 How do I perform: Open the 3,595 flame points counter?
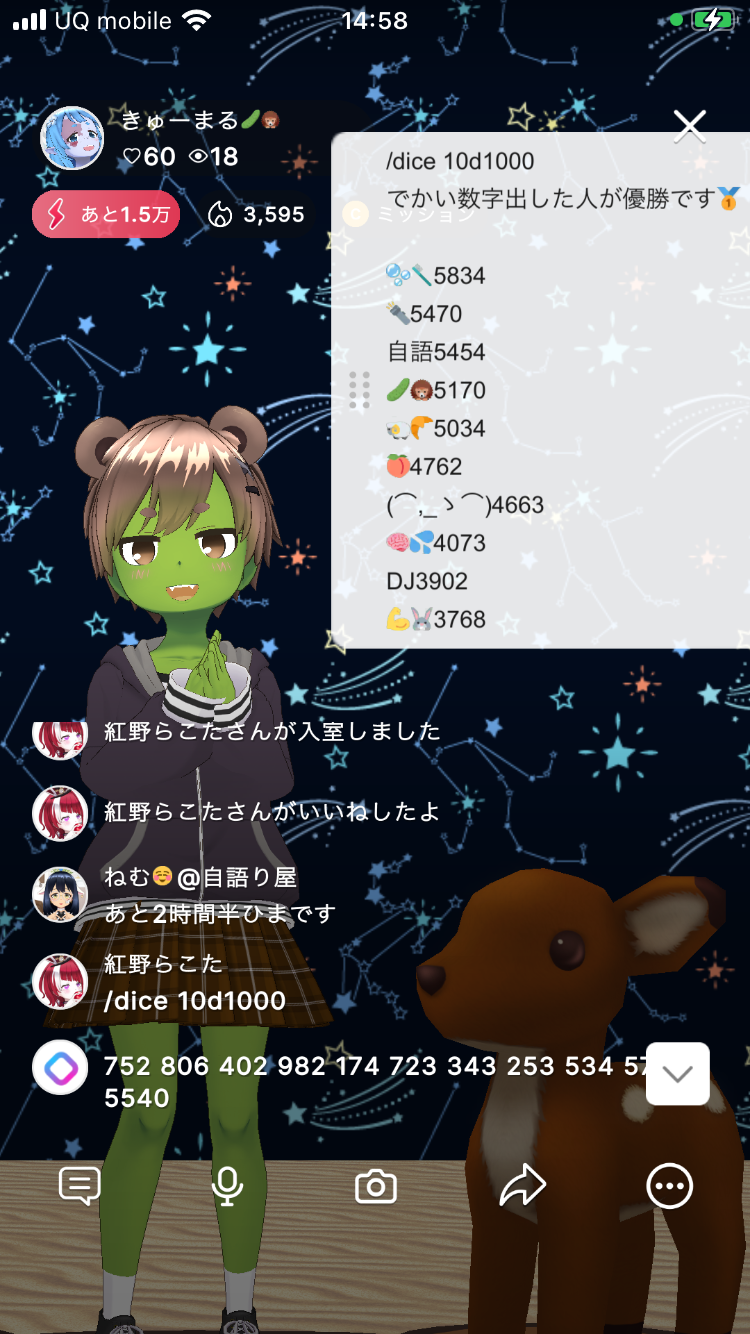[255, 214]
